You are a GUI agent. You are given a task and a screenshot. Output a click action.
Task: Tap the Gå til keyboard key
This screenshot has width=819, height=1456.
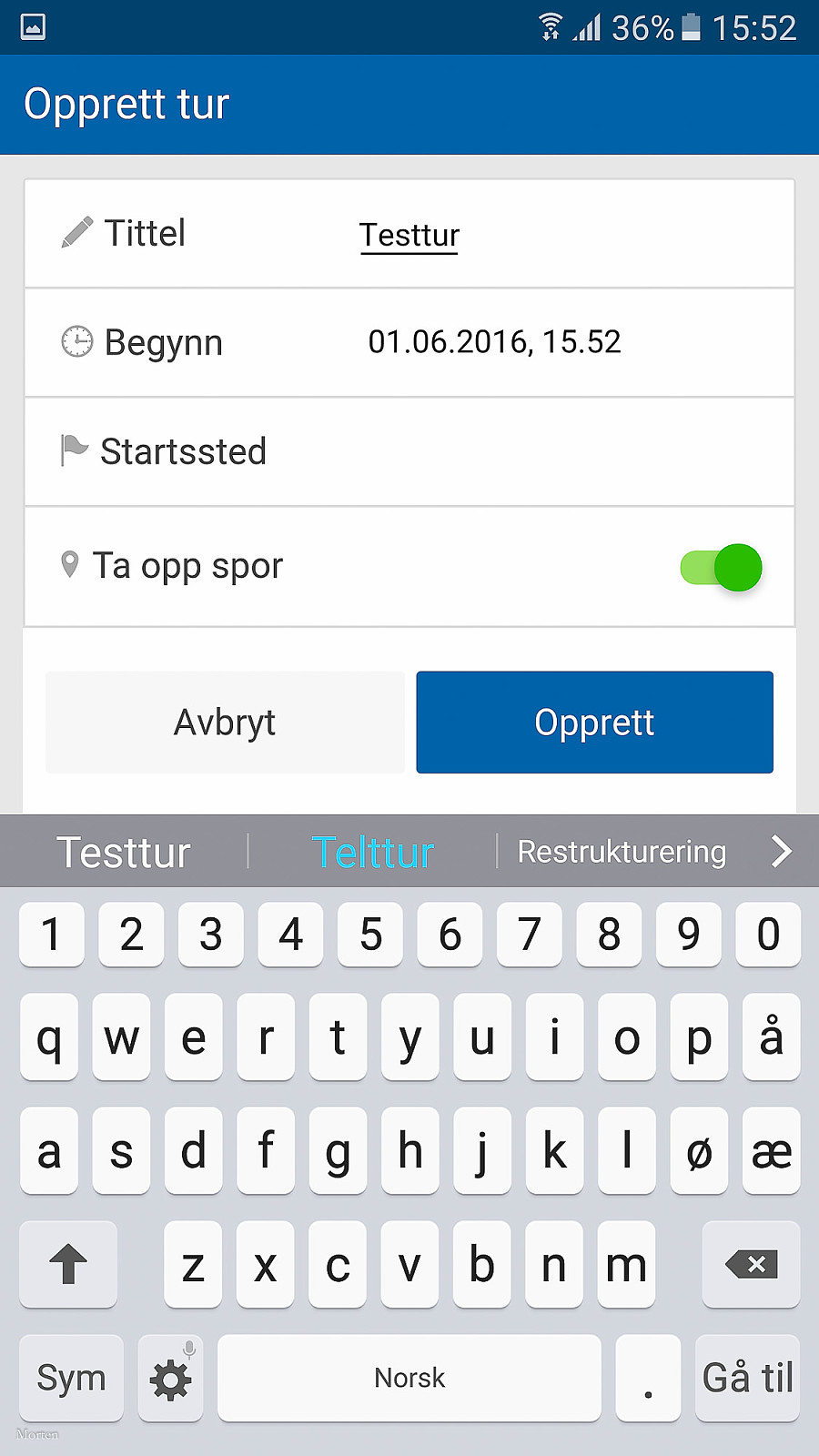tap(748, 1379)
